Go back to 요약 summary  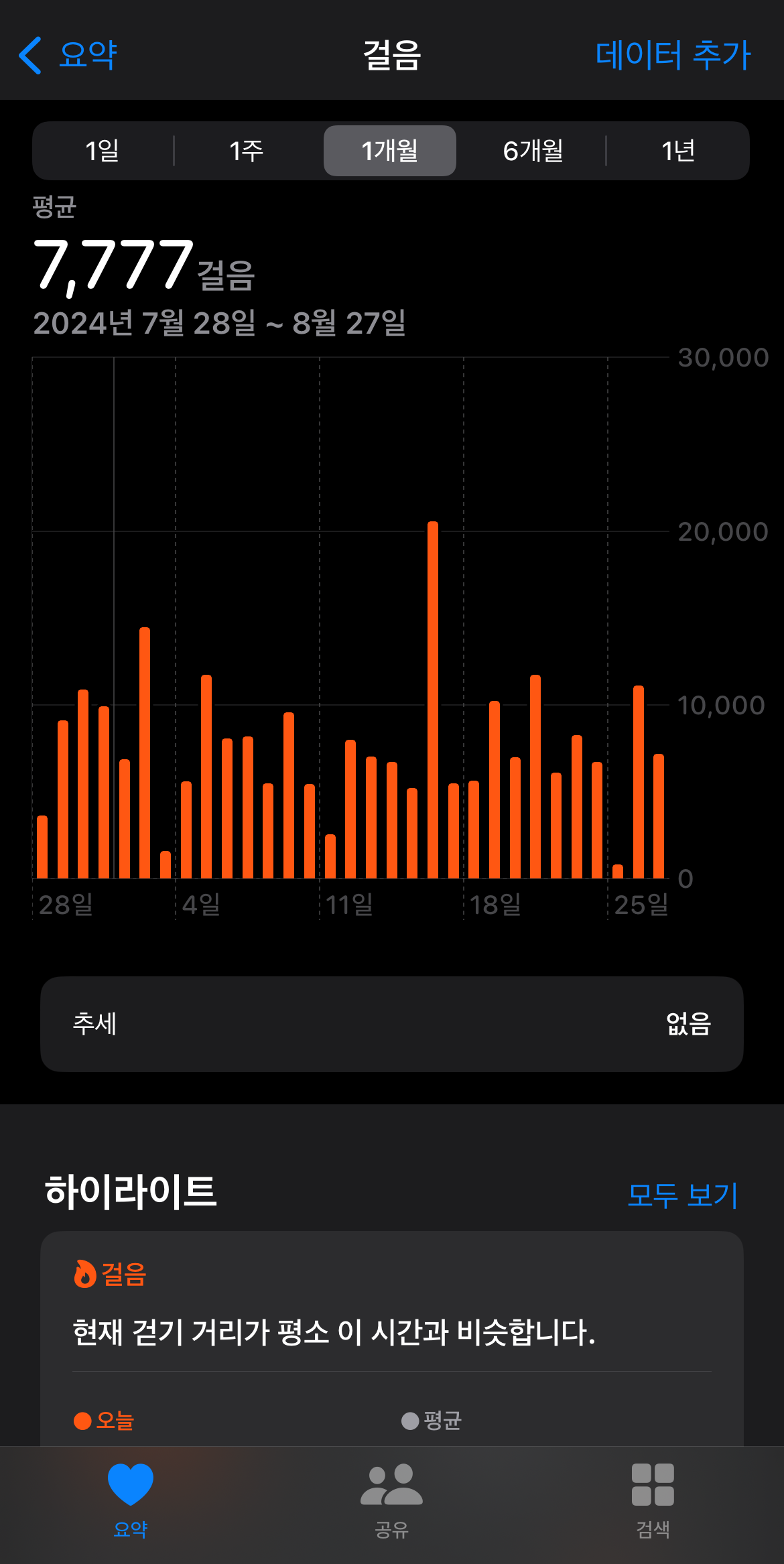point(68,55)
